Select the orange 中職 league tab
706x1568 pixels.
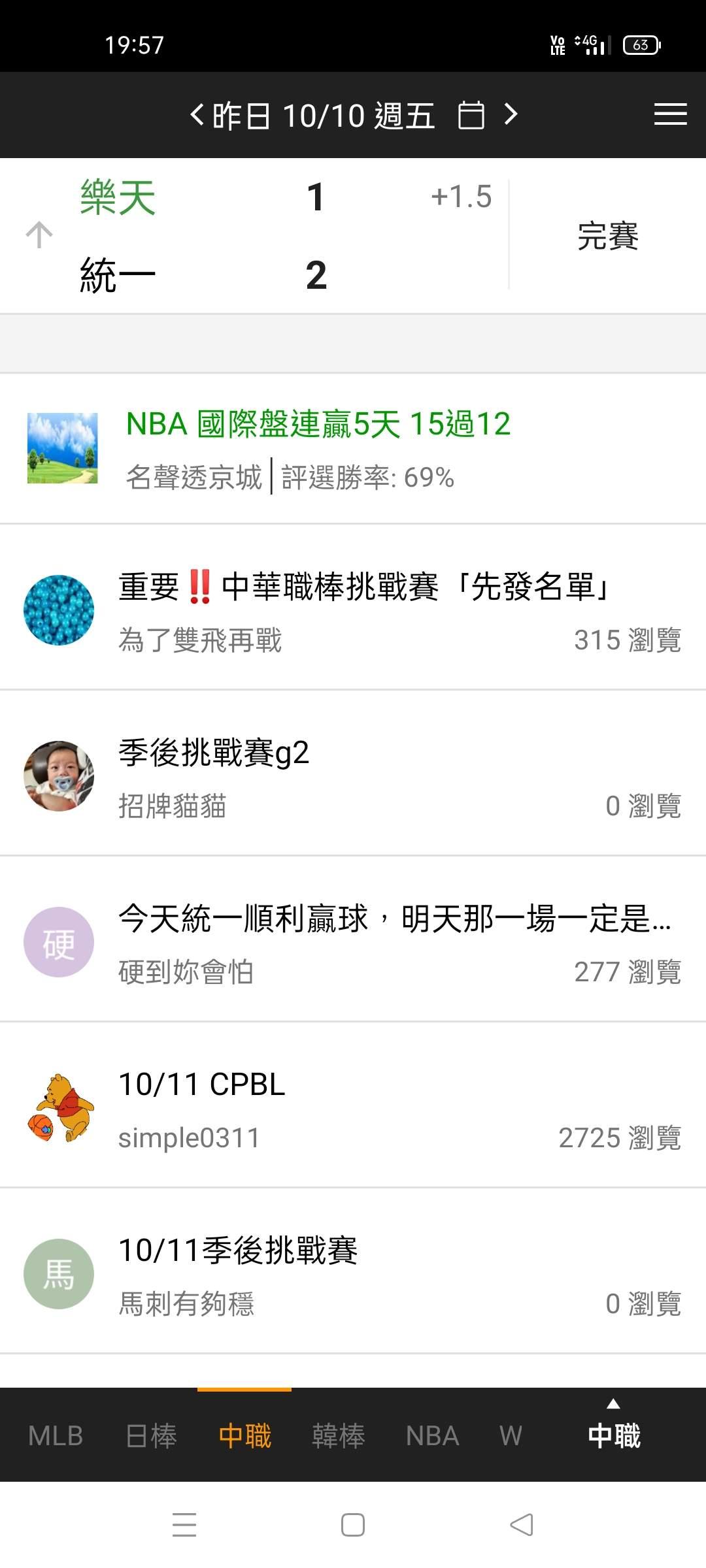coord(244,1436)
